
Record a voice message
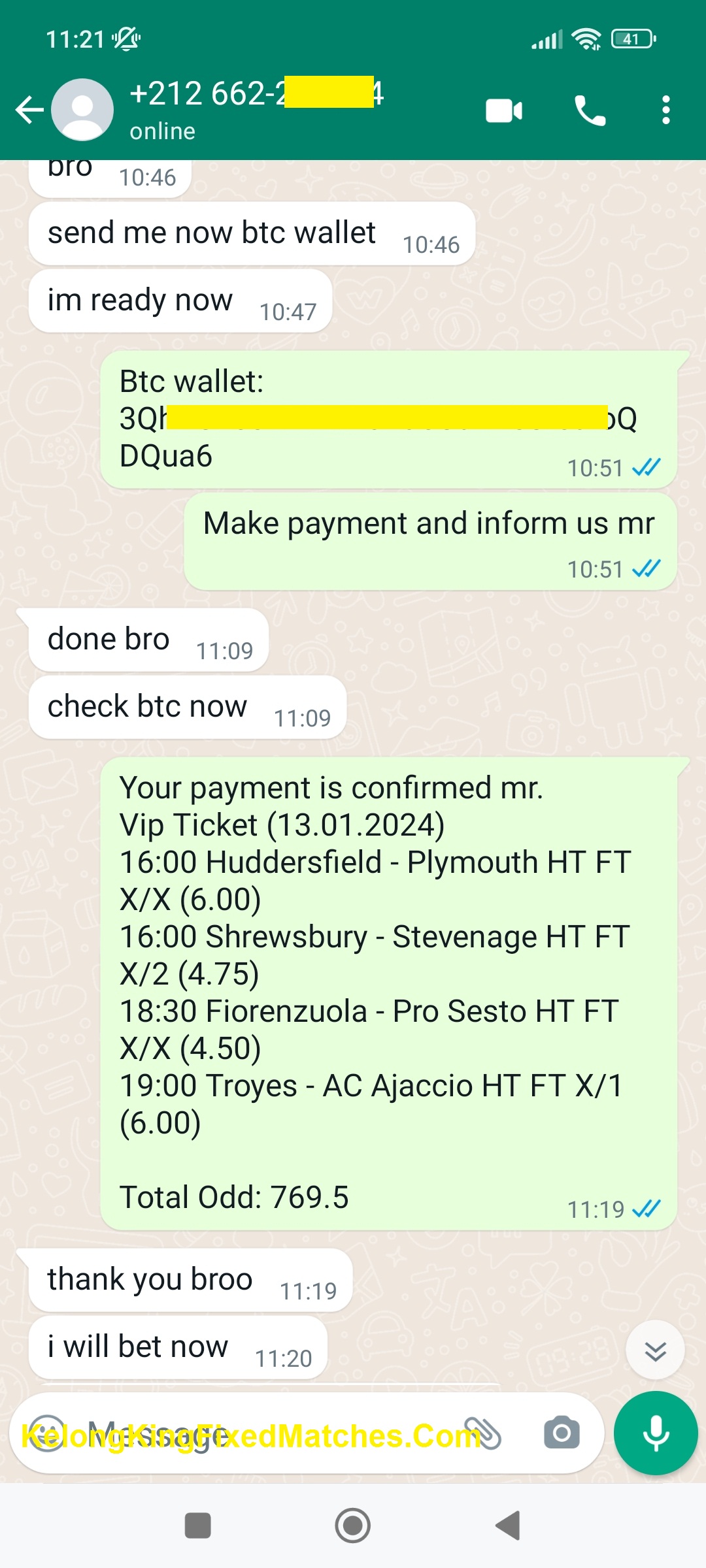tap(656, 1433)
